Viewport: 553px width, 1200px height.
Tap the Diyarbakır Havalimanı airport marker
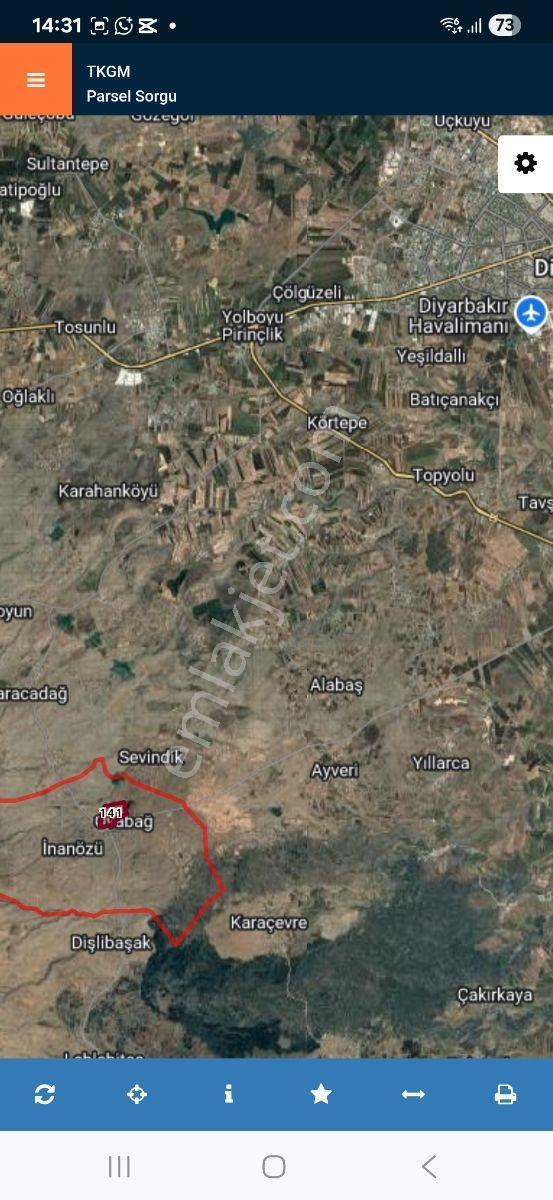(531, 314)
